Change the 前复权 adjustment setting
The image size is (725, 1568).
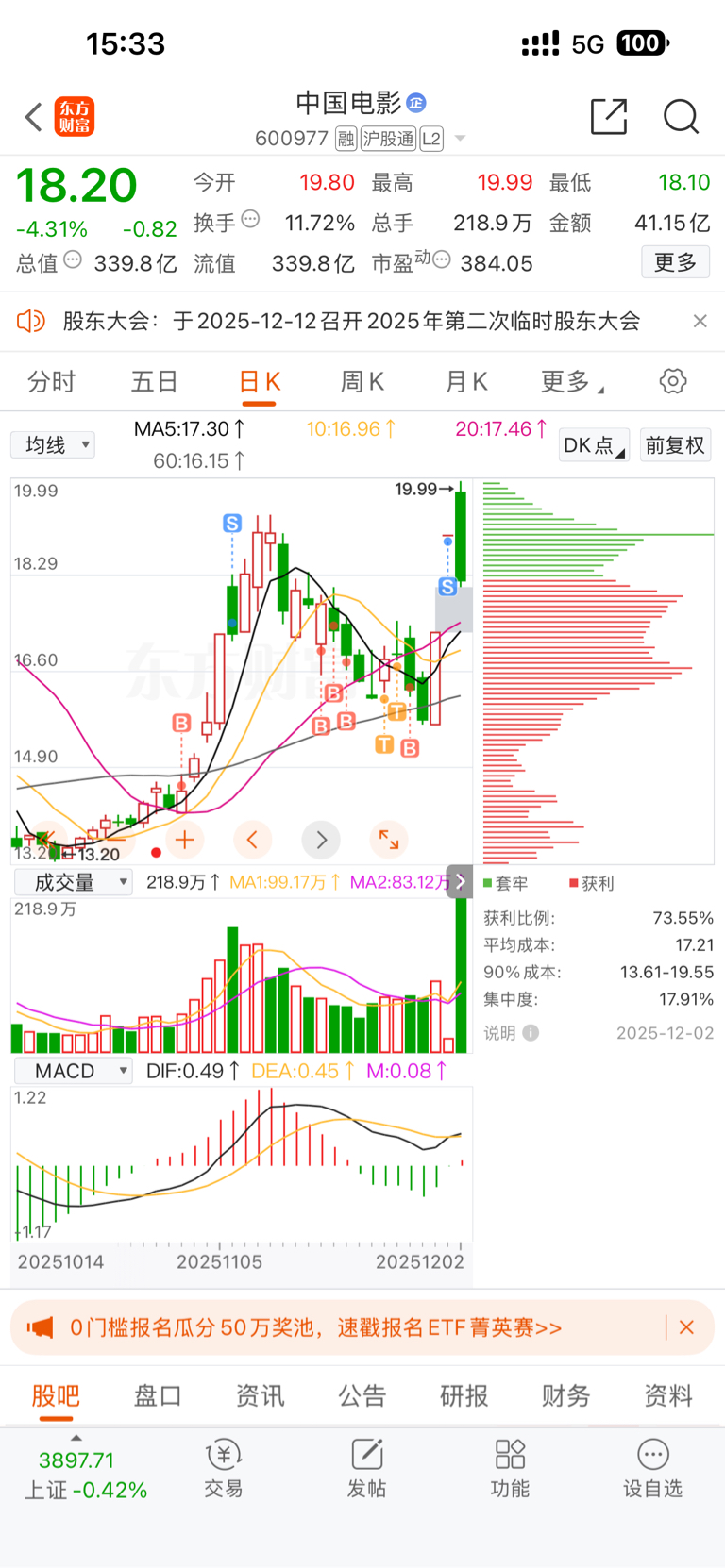coord(675,445)
